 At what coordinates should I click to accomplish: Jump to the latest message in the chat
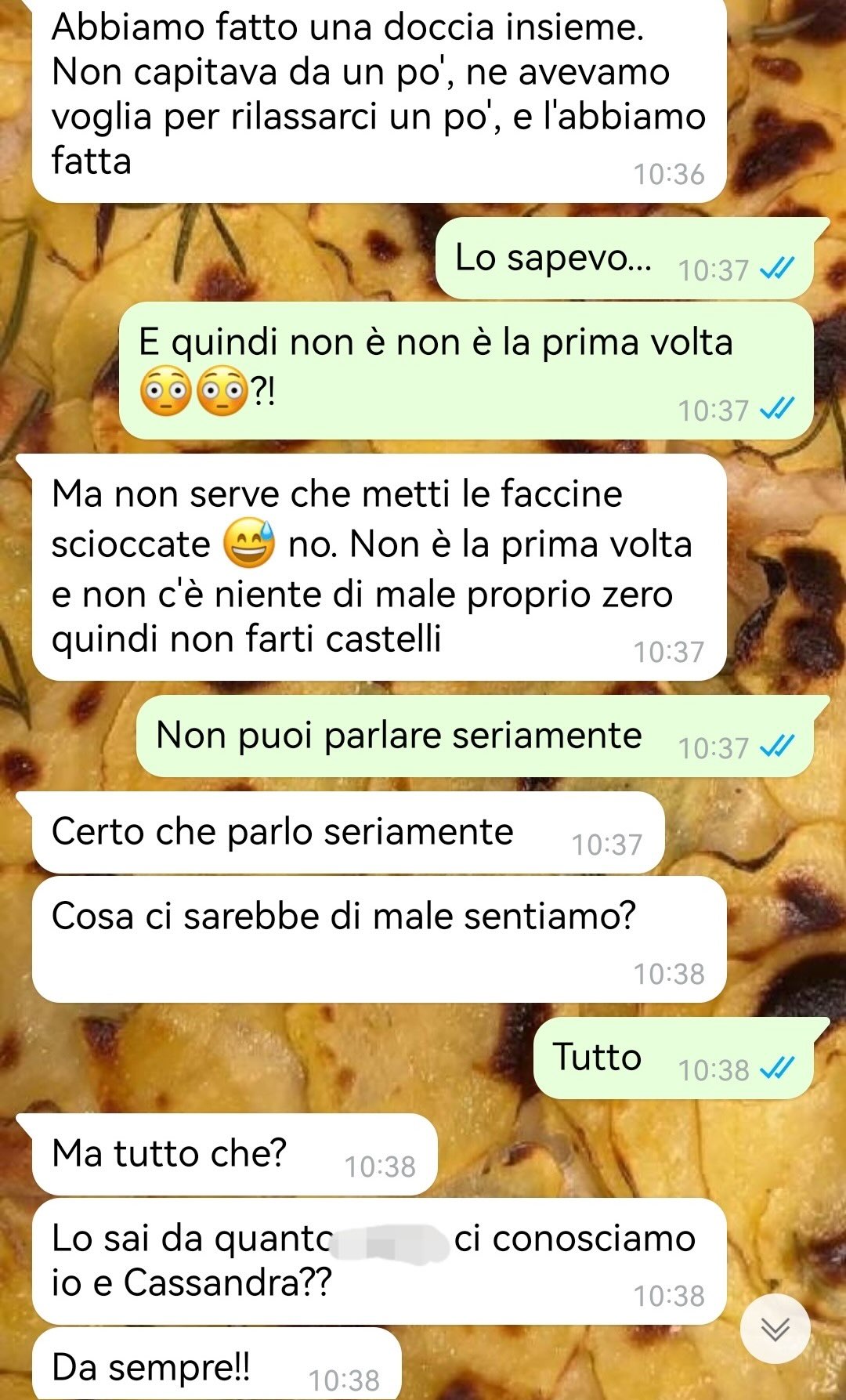(x=775, y=1329)
